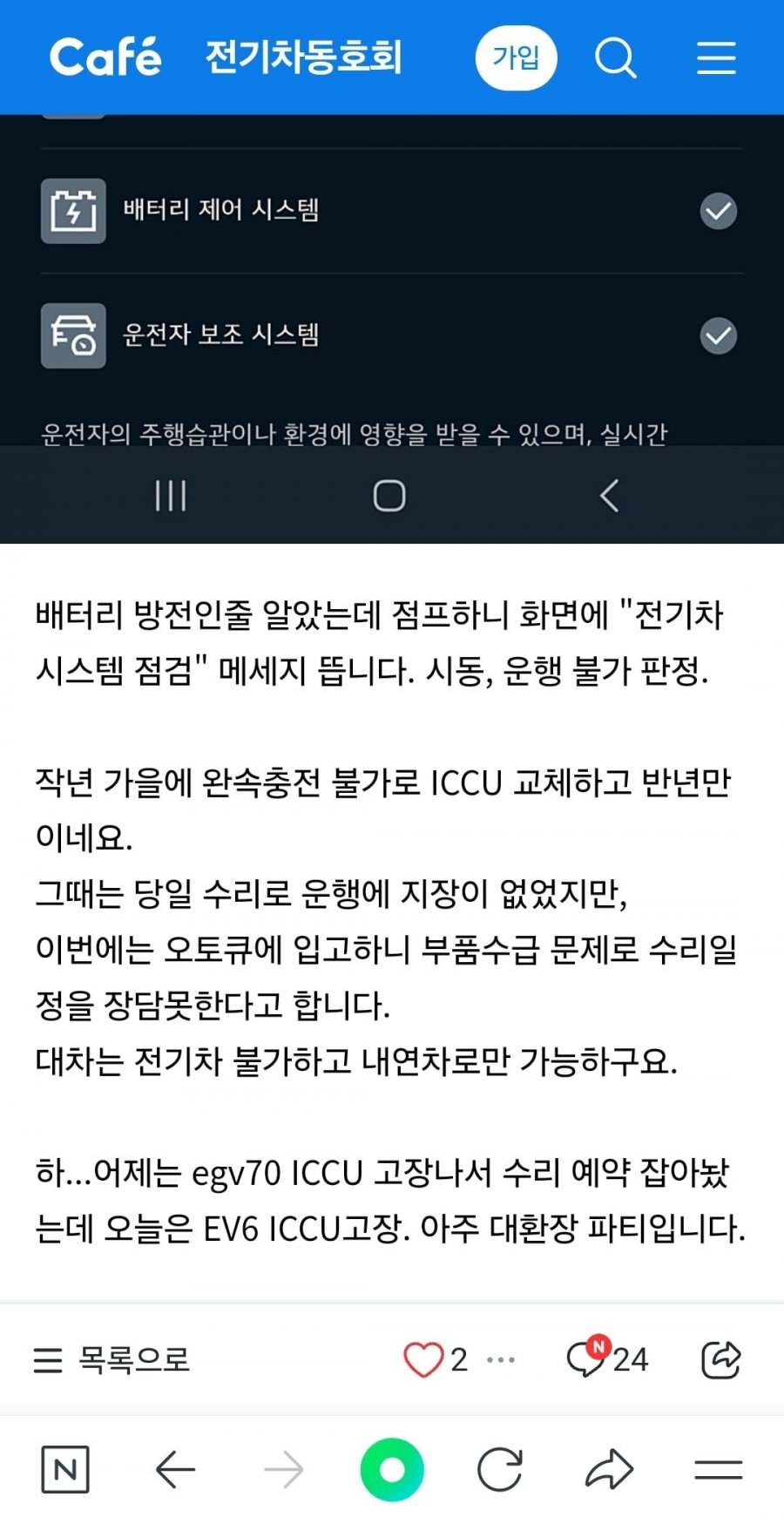Like this post with the heart
The image size is (784, 1524).
click(424, 1359)
